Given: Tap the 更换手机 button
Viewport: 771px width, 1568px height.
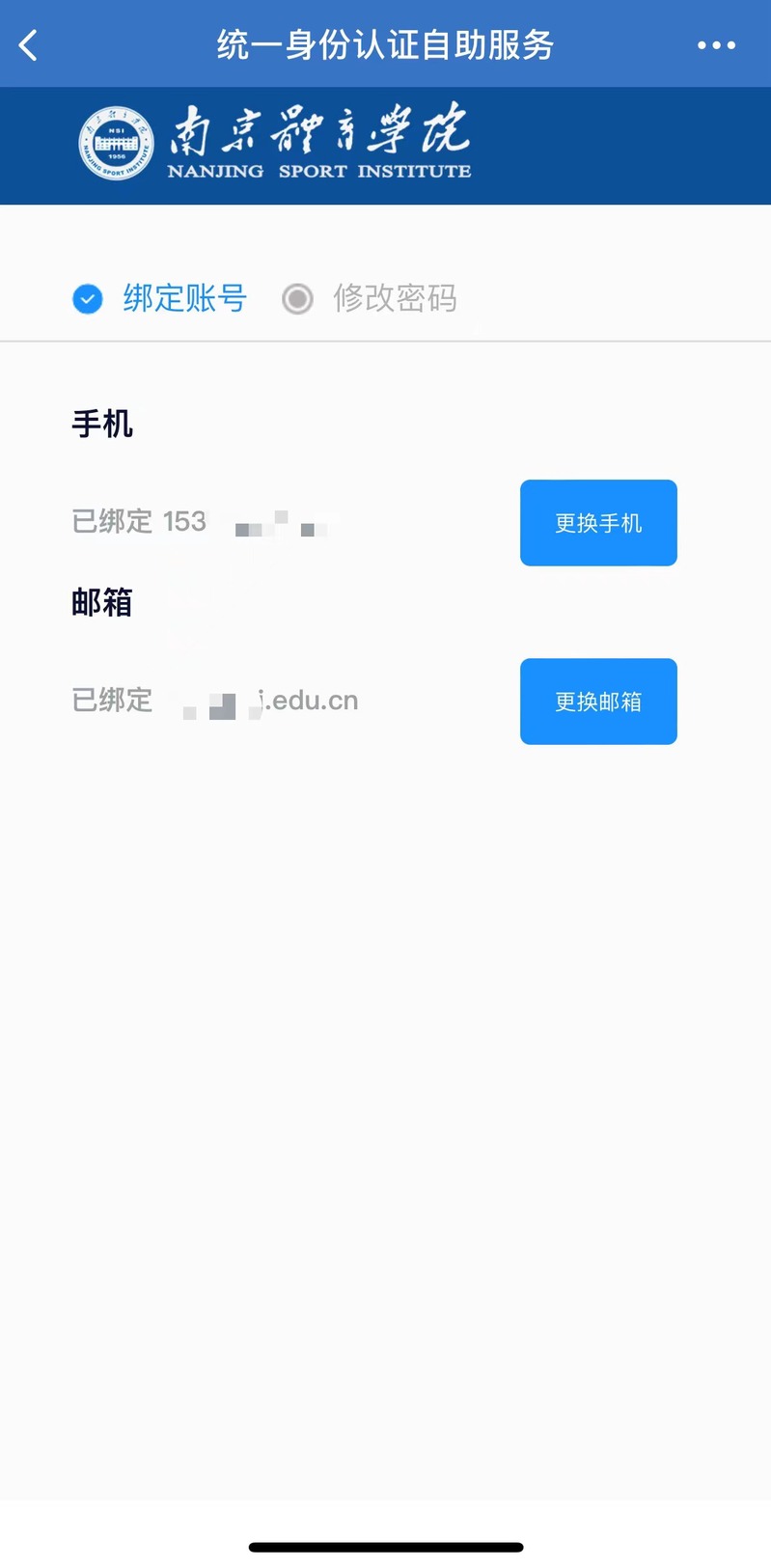Looking at the screenshot, I should pyautogui.click(x=598, y=523).
